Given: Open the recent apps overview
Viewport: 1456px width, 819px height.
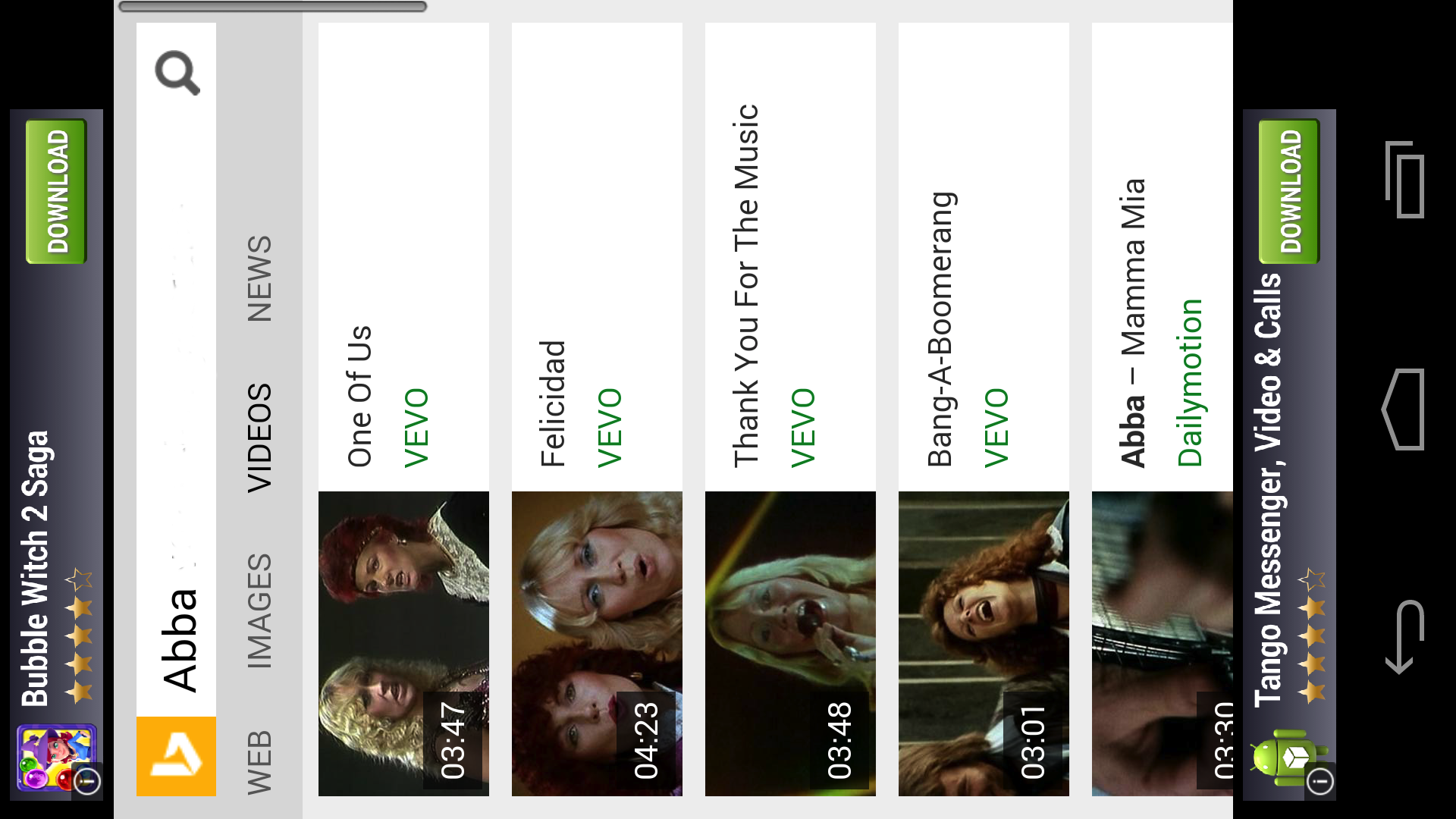Looking at the screenshot, I should [1404, 180].
